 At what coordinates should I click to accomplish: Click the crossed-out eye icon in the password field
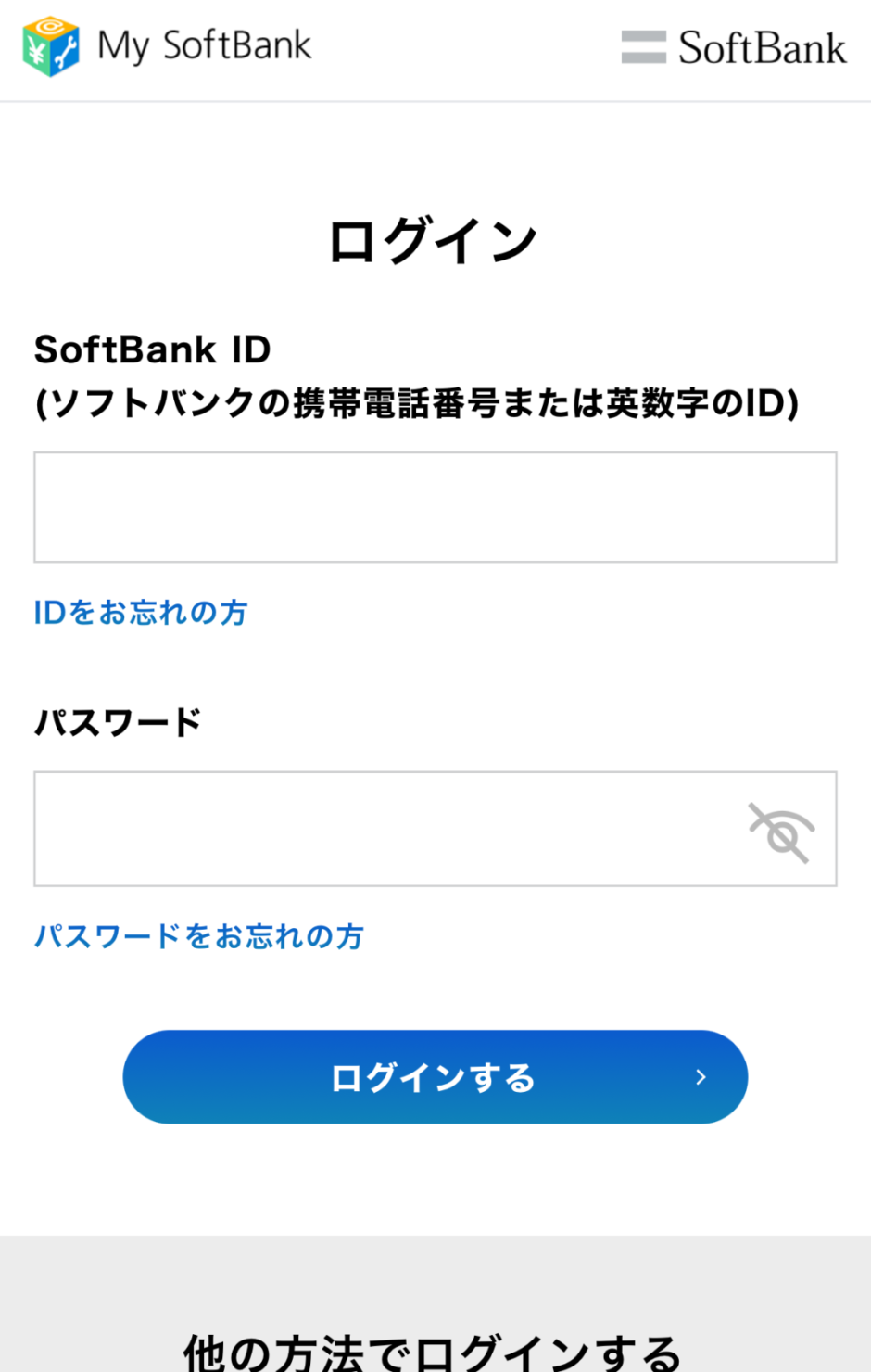tap(780, 830)
